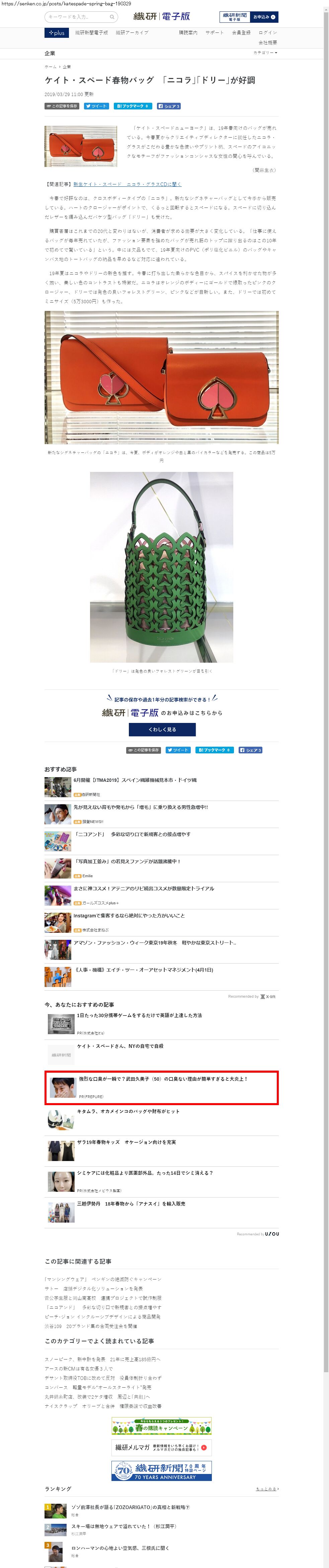The width and height of the screenshot is (329, 1568).
Task: Save the article with この記事を保存
Action: click(62, 106)
